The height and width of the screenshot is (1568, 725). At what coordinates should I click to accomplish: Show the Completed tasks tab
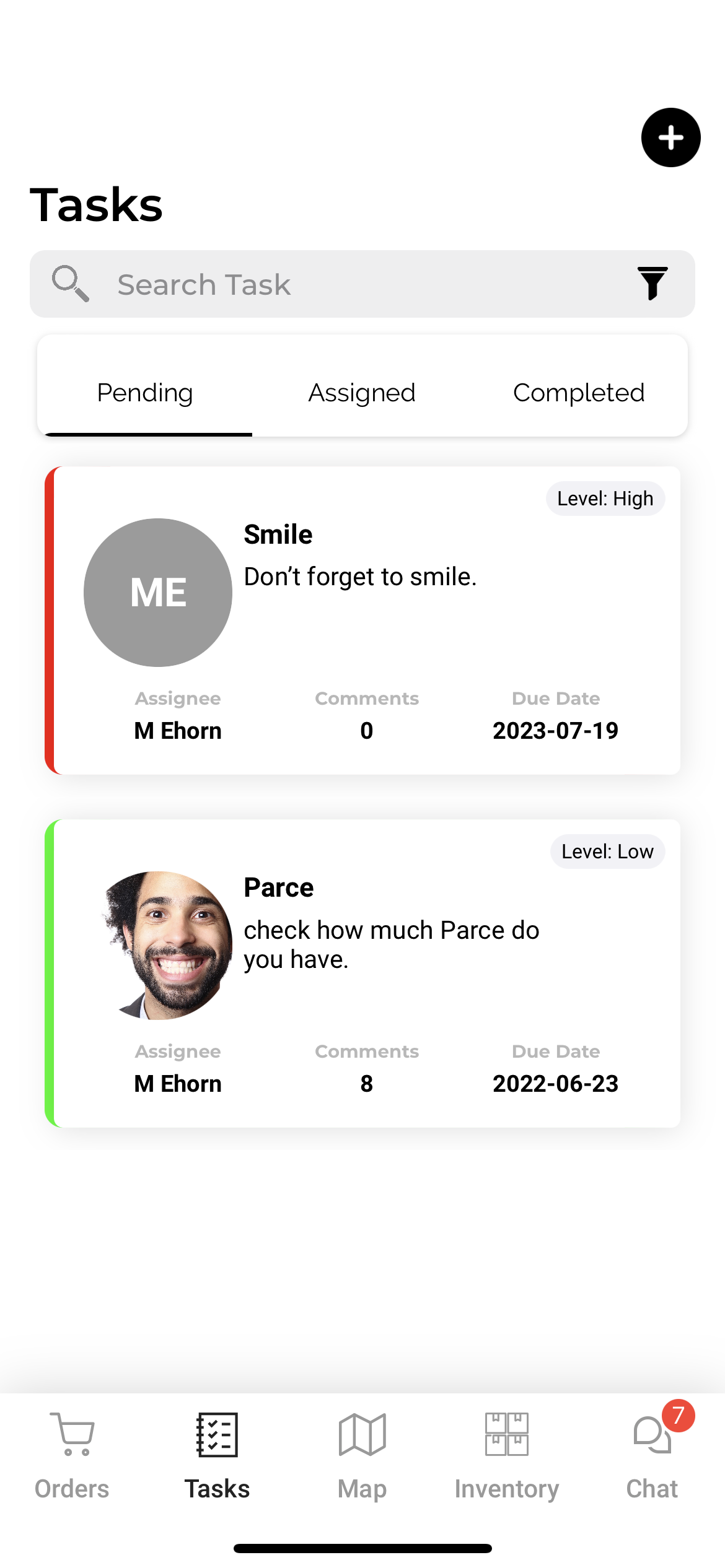579,393
